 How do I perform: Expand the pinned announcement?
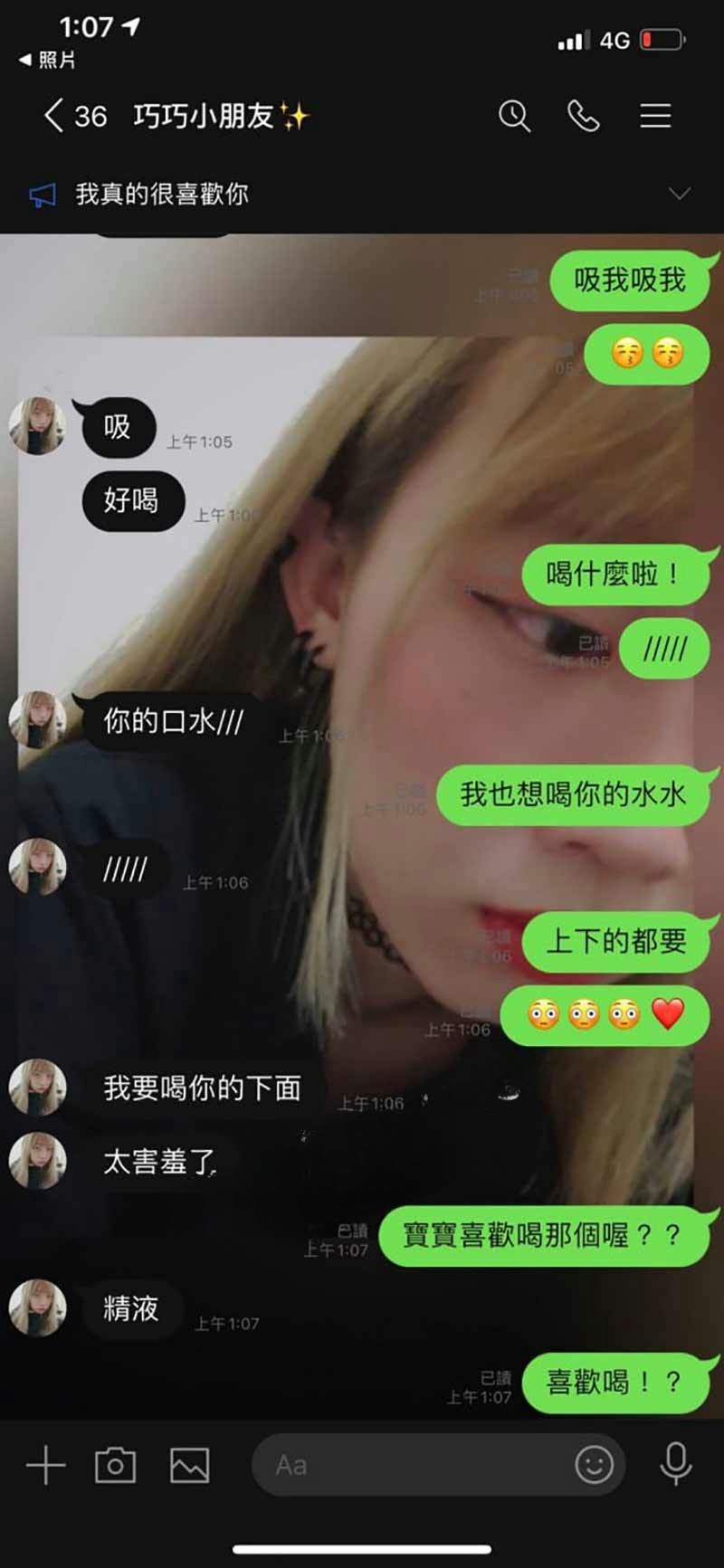[x=679, y=194]
